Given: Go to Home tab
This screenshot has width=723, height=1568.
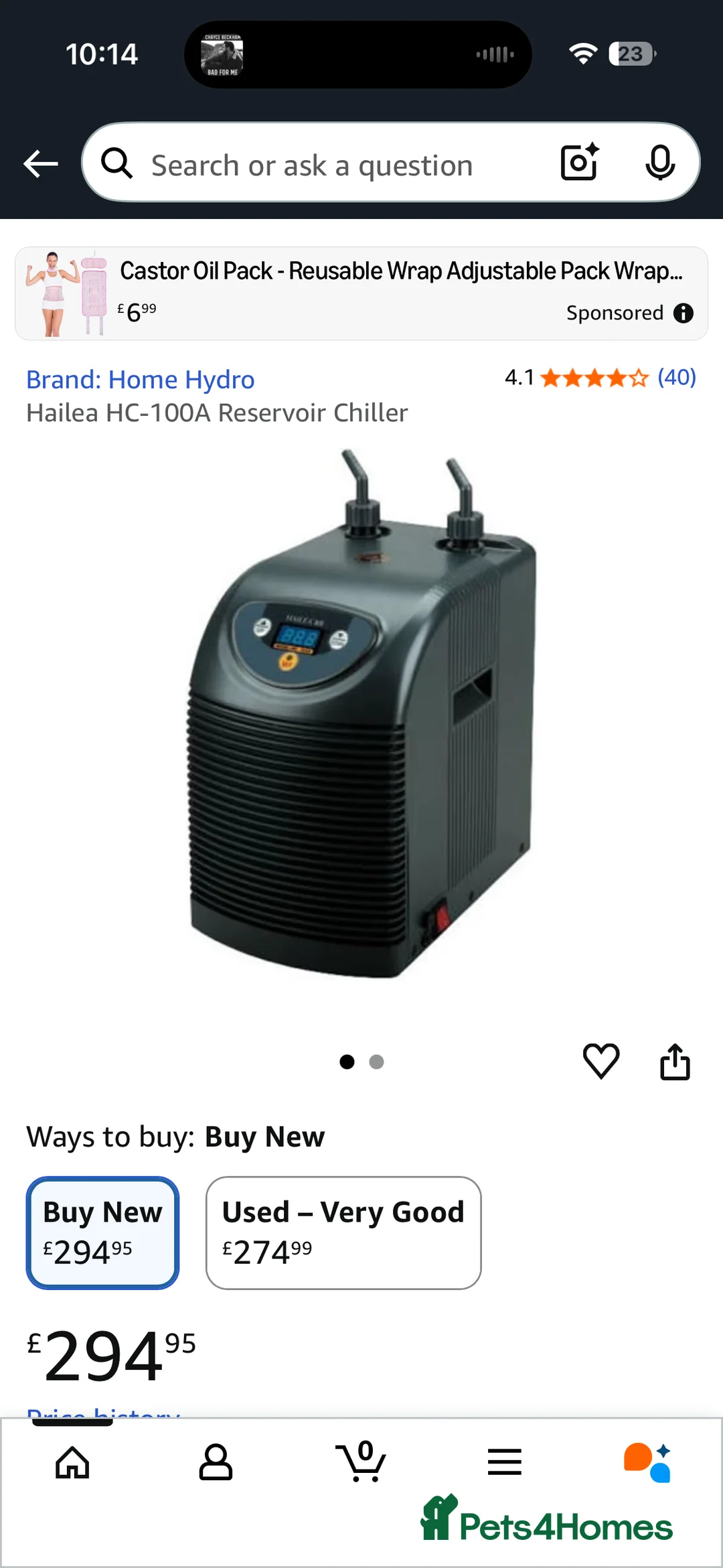Looking at the screenshot, I should coord(72,1462).
